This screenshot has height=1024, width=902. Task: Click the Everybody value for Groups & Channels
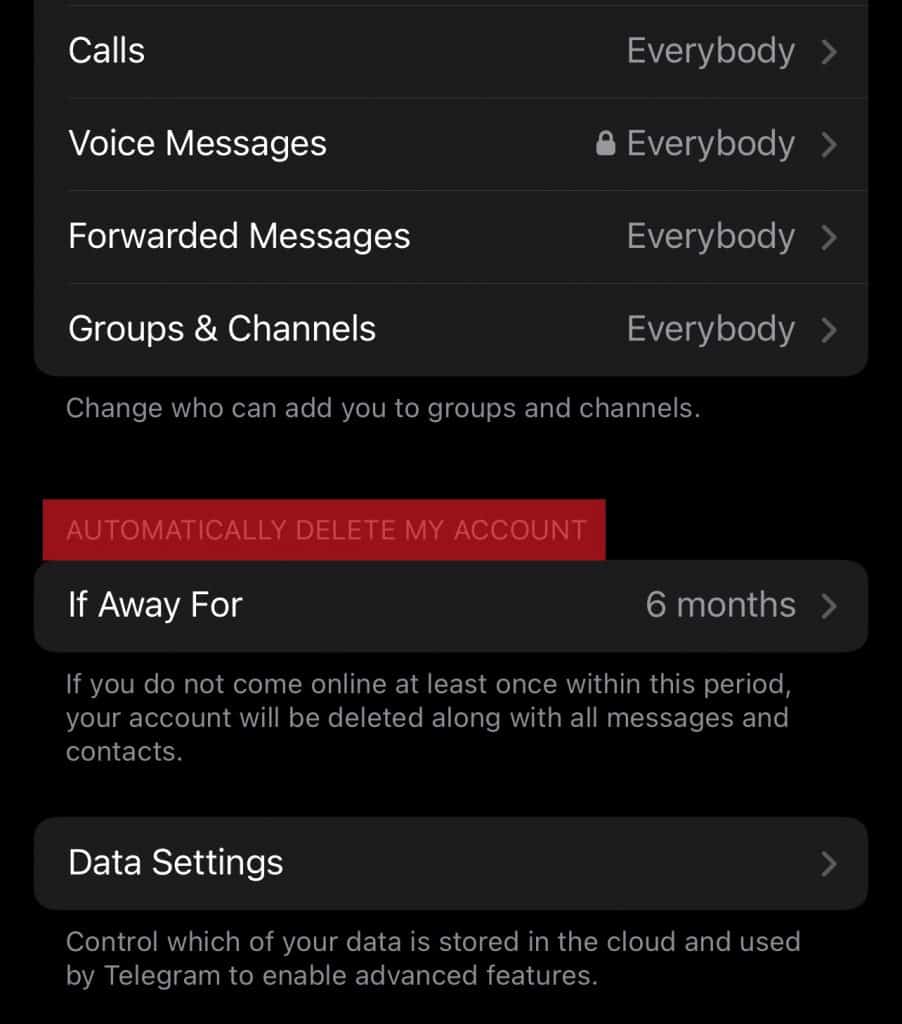click(x=710, y=328)
